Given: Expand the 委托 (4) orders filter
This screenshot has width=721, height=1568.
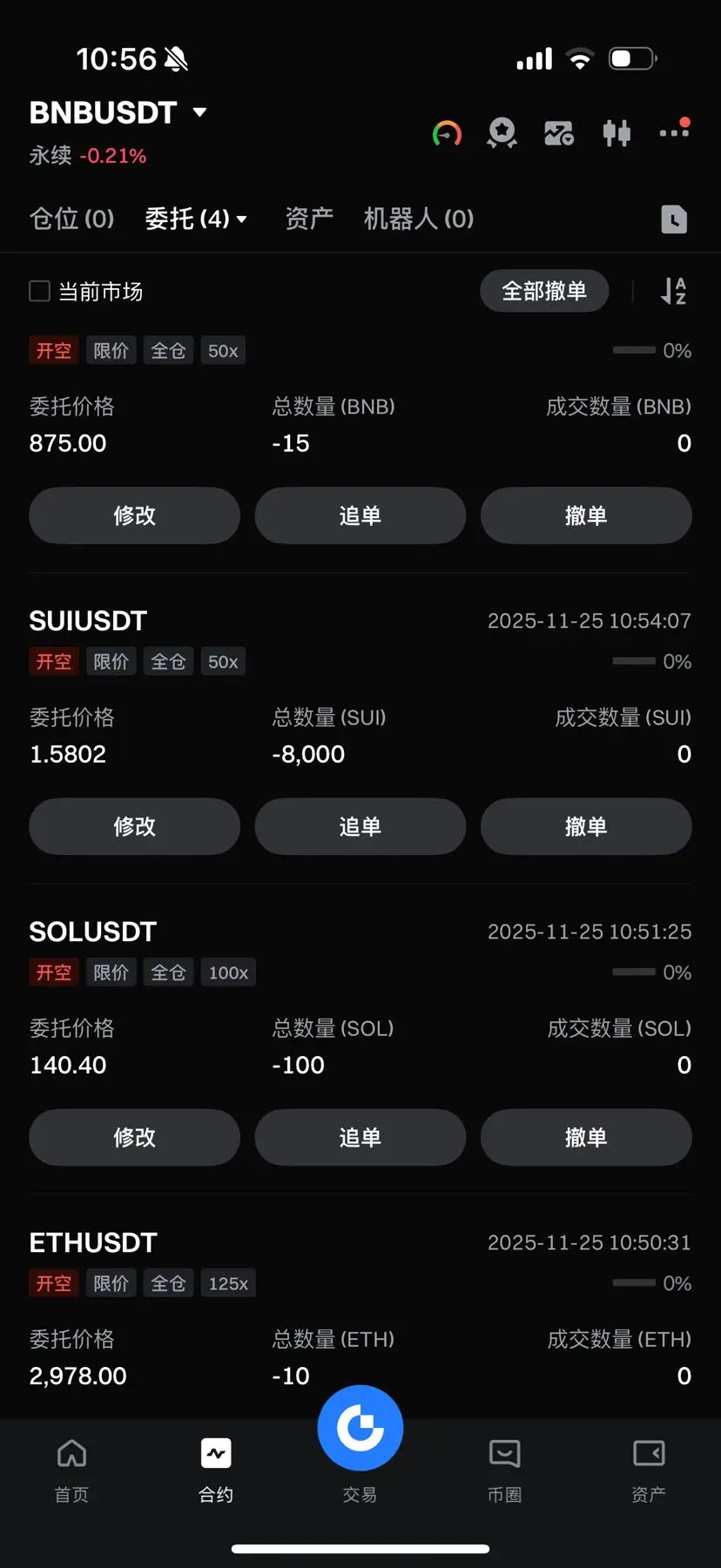Looking at the screenshot, I should click(196, 219).
